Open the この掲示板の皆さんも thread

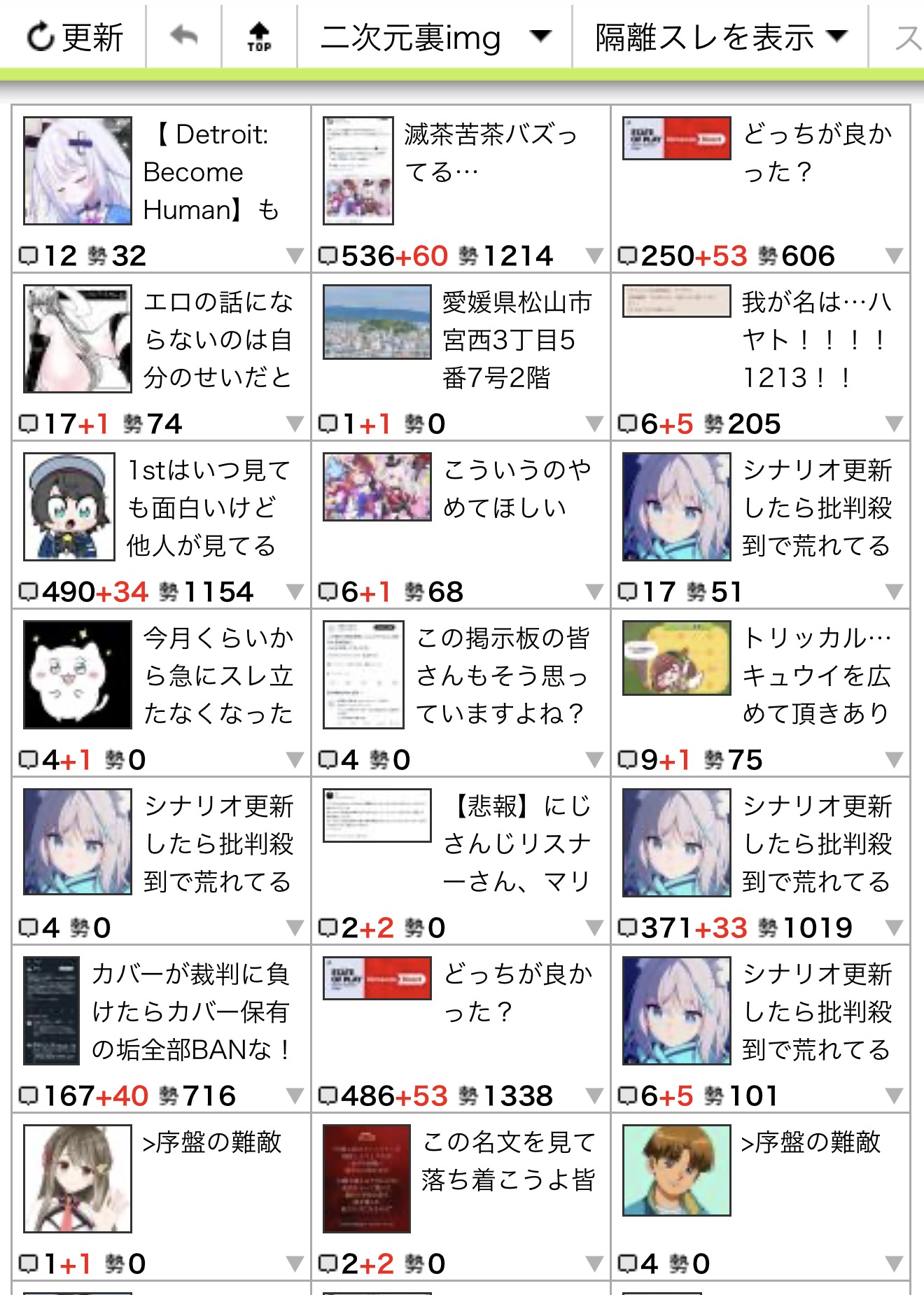click(502, 675)
